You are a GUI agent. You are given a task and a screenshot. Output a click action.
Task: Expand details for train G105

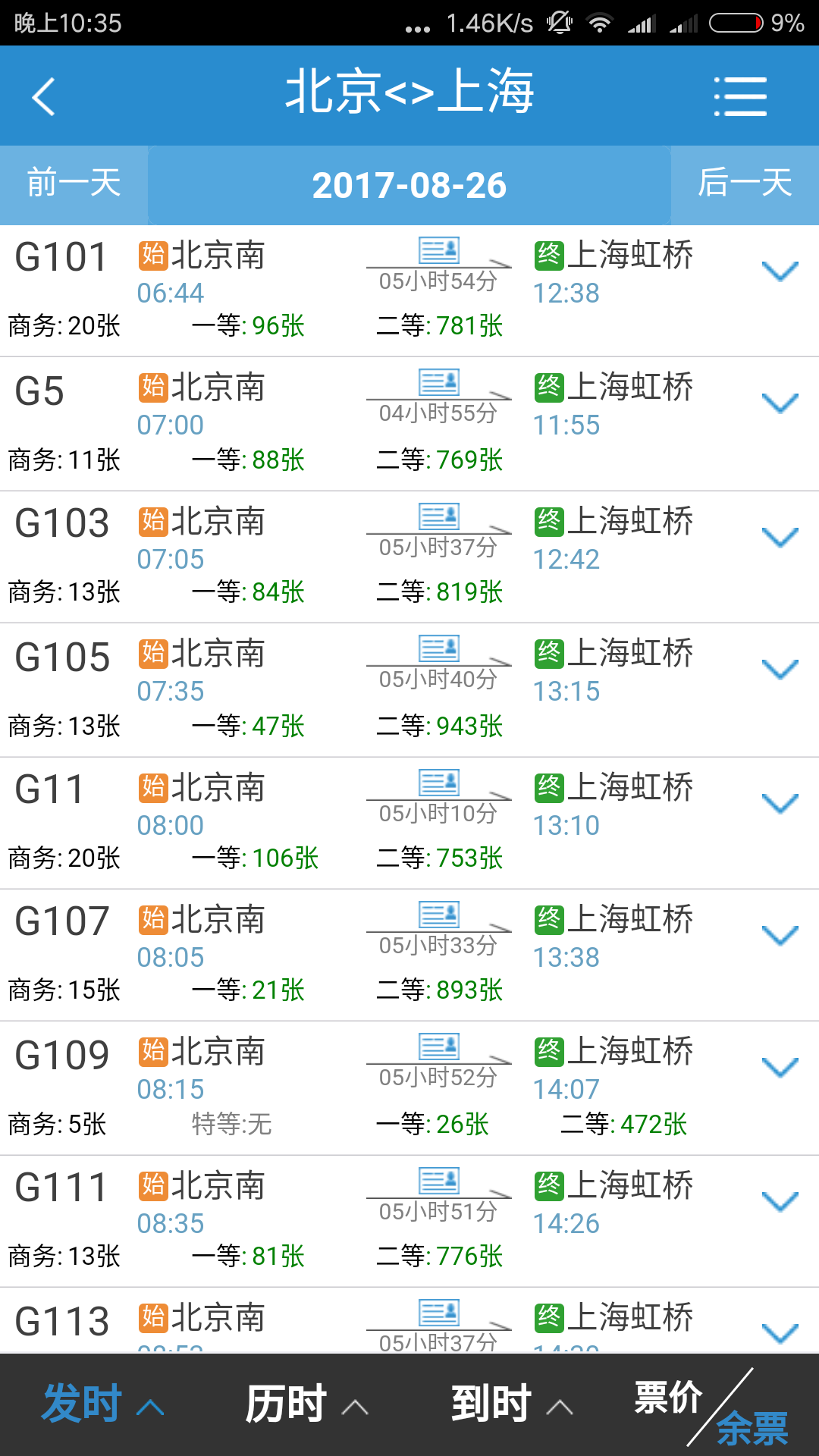tap(780, 669)
